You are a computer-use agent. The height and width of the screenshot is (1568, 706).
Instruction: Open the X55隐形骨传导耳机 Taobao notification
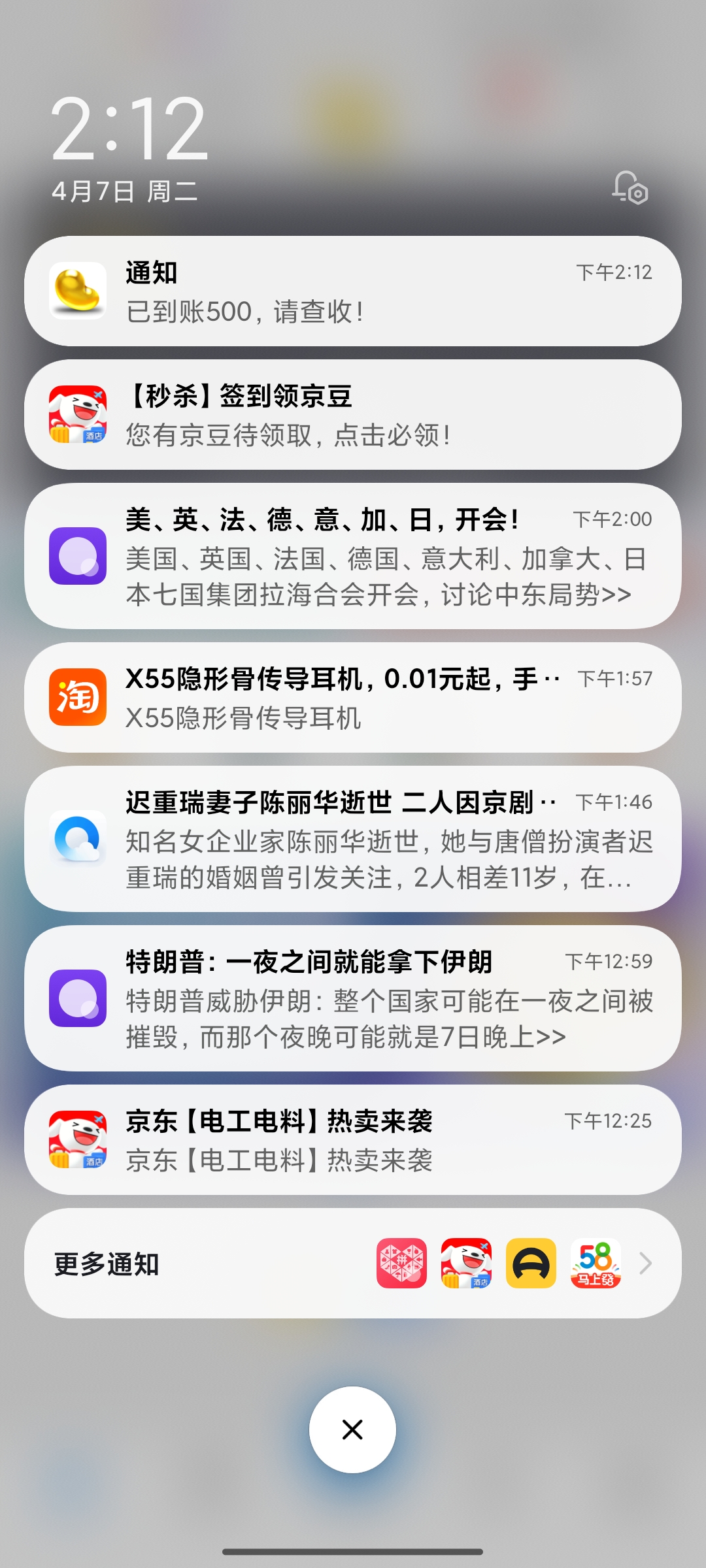[353, 698]
